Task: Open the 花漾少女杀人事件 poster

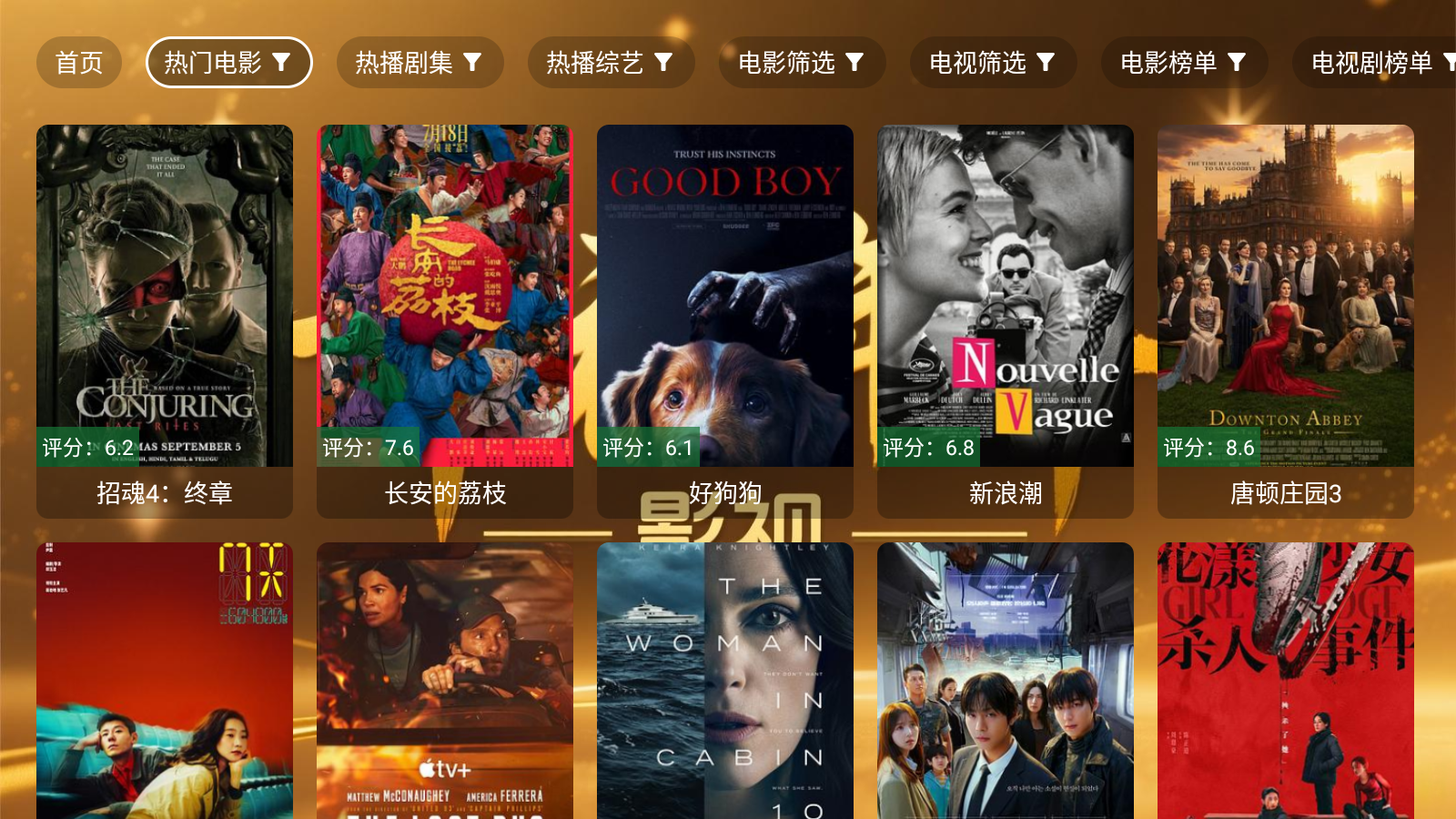Action: pos(1286,682)
